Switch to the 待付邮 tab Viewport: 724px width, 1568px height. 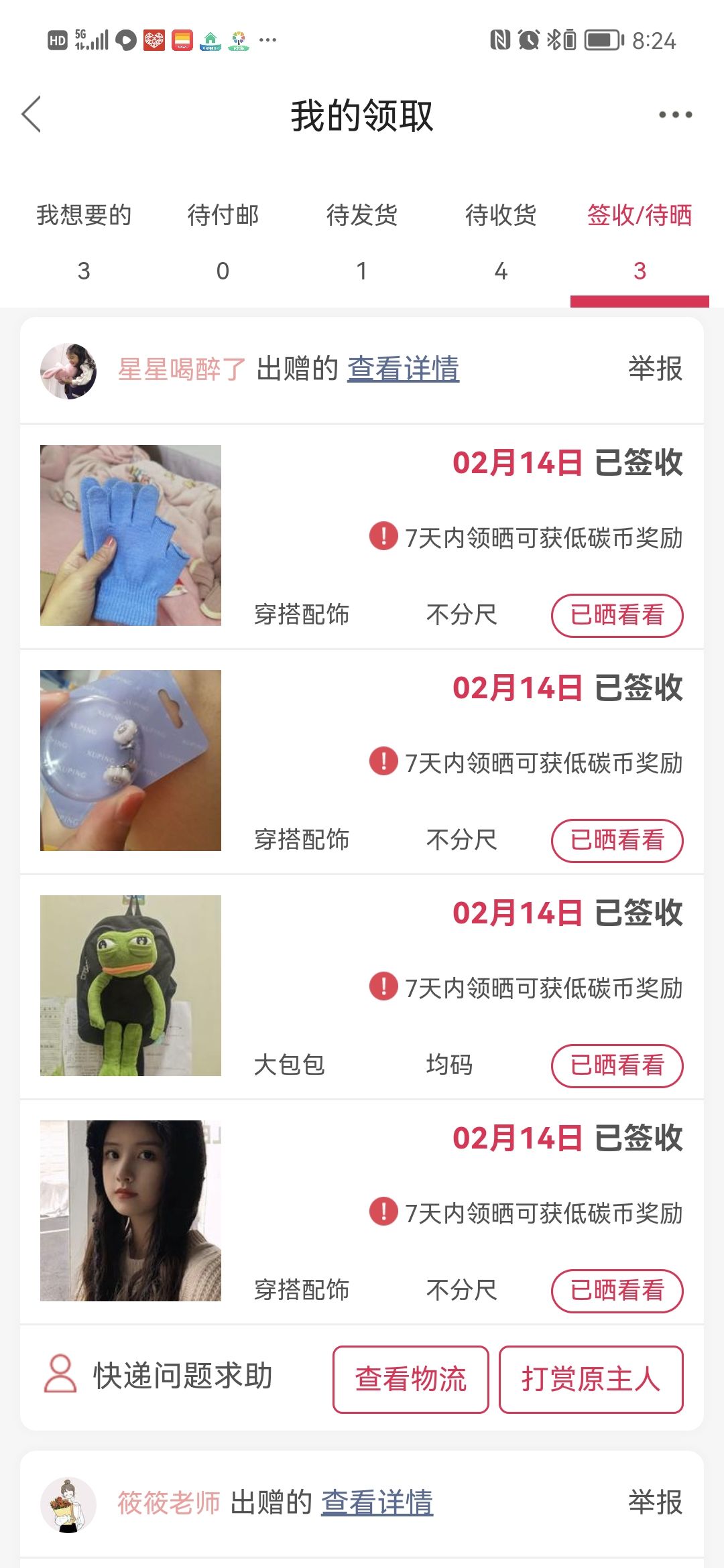coord(223,242)
